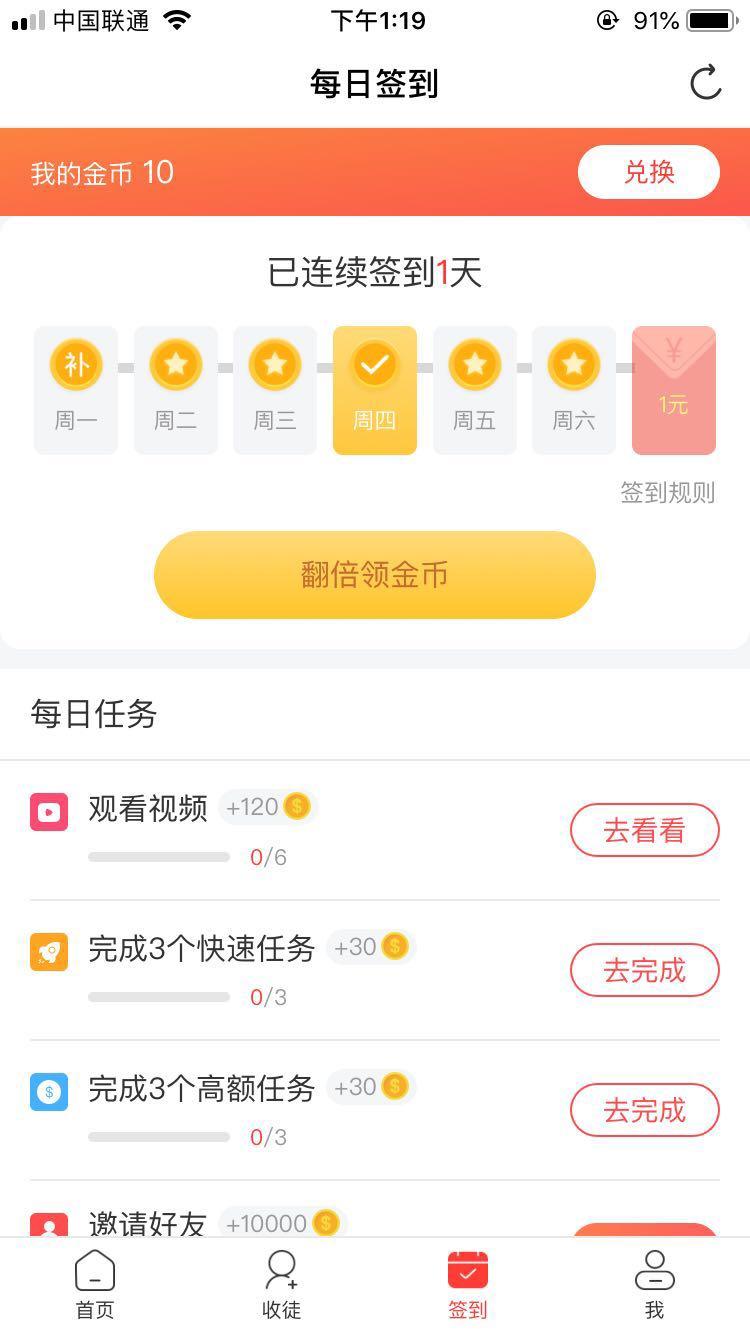Viewport: 750px width, 1334px height.
Task: Tap the 兑换 exchange button
Action: click(648, 171)
